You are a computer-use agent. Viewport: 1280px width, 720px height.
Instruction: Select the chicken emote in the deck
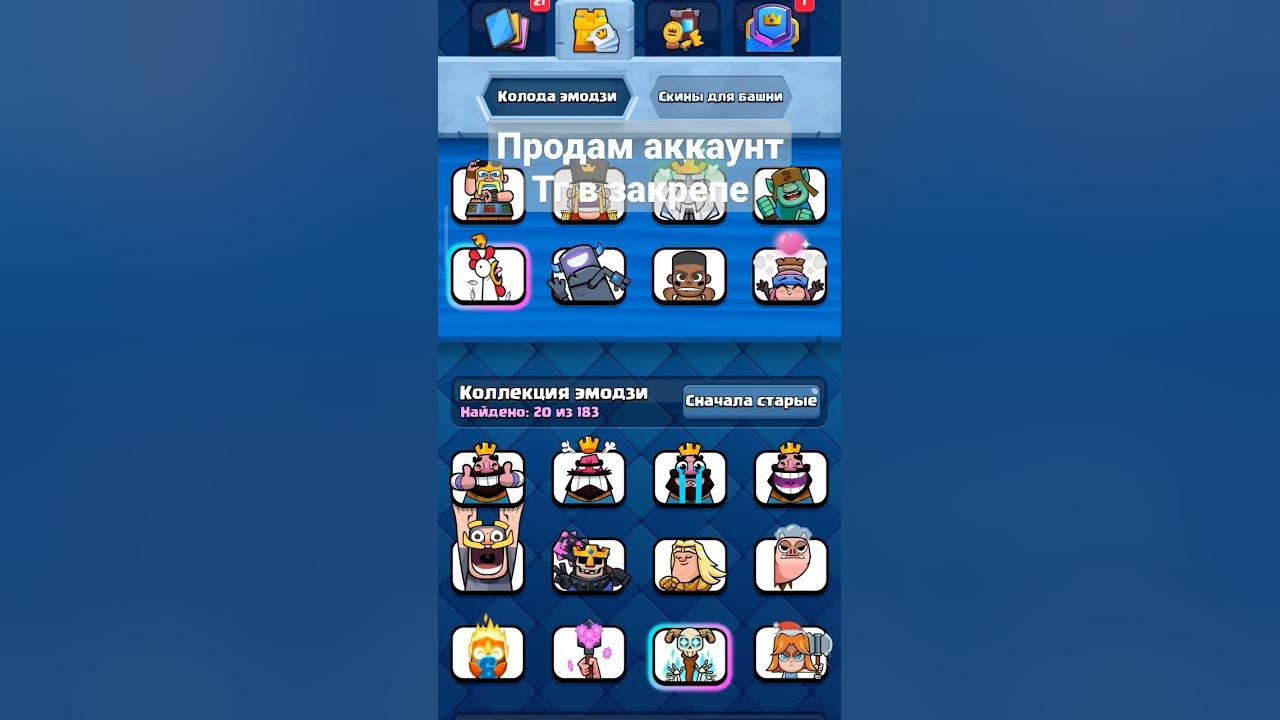pyautogui.click(x=488, y=275)
